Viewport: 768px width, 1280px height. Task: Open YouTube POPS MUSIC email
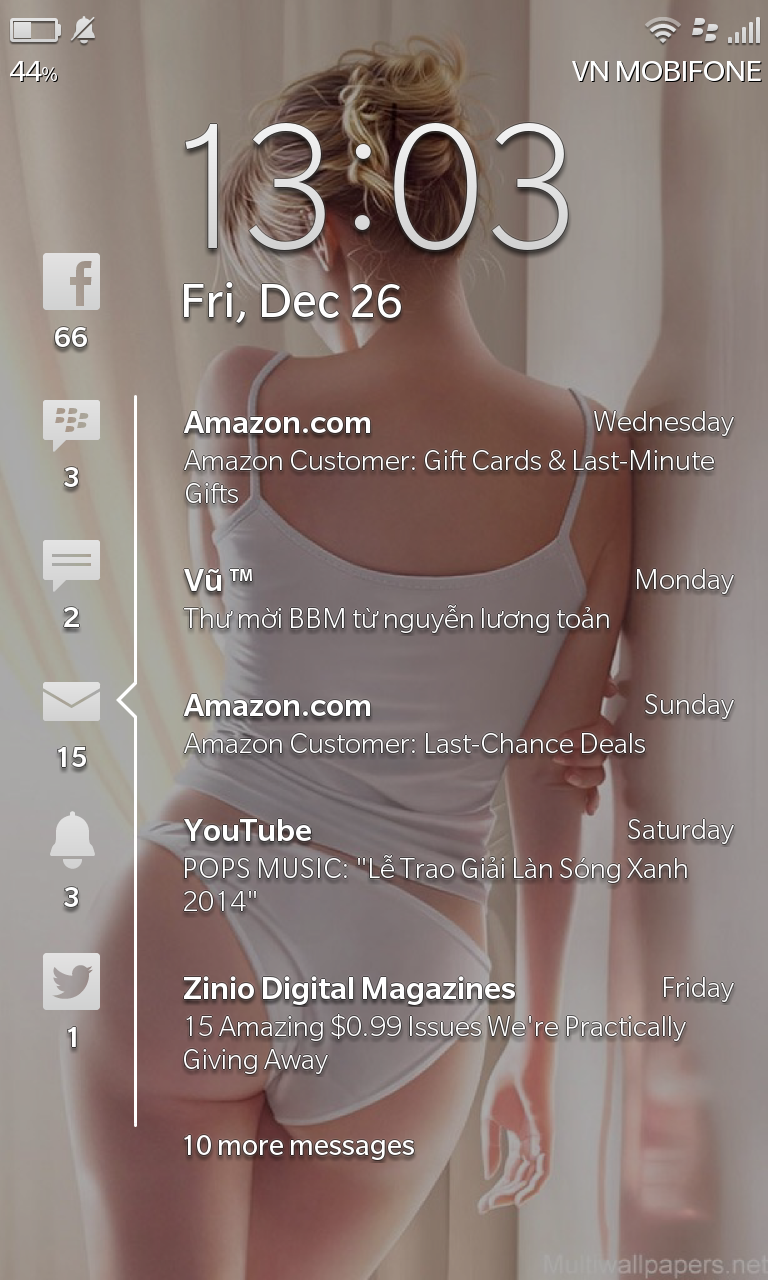point(458,865)
